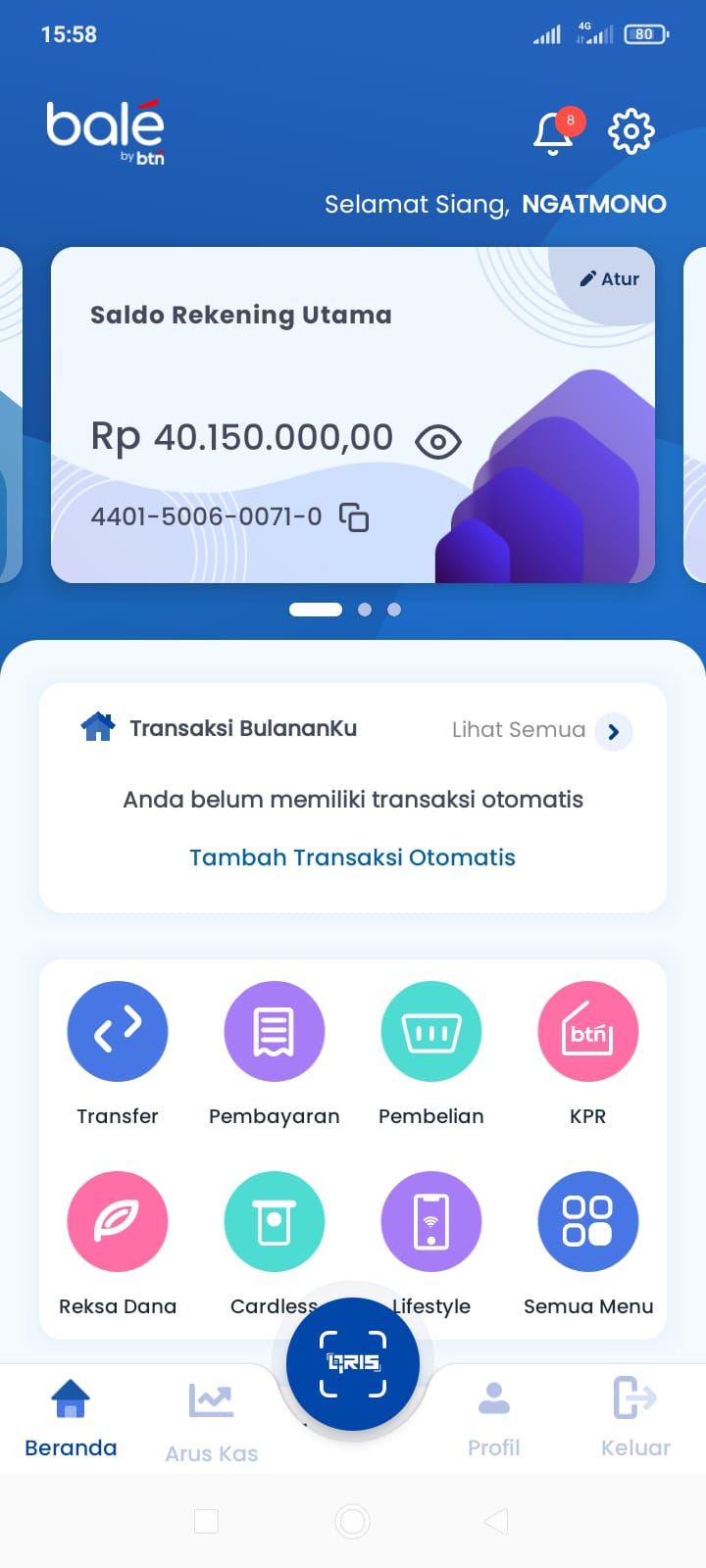Hide the balance with the eye icon
The image size is (706, 1568).
click(437, 442)
